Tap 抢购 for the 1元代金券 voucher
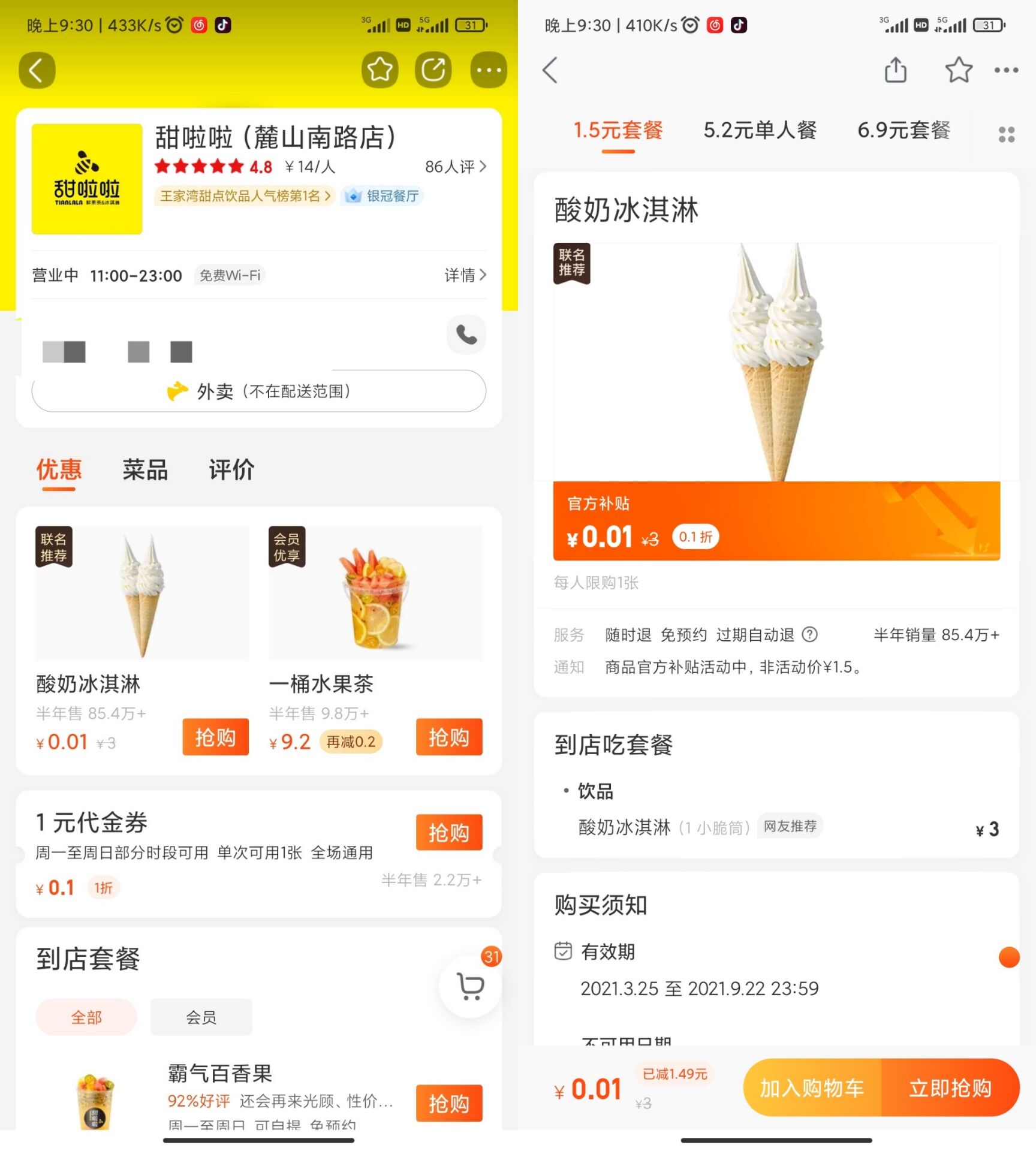Screen dimensions: 1036x1151 coord(448,832)
